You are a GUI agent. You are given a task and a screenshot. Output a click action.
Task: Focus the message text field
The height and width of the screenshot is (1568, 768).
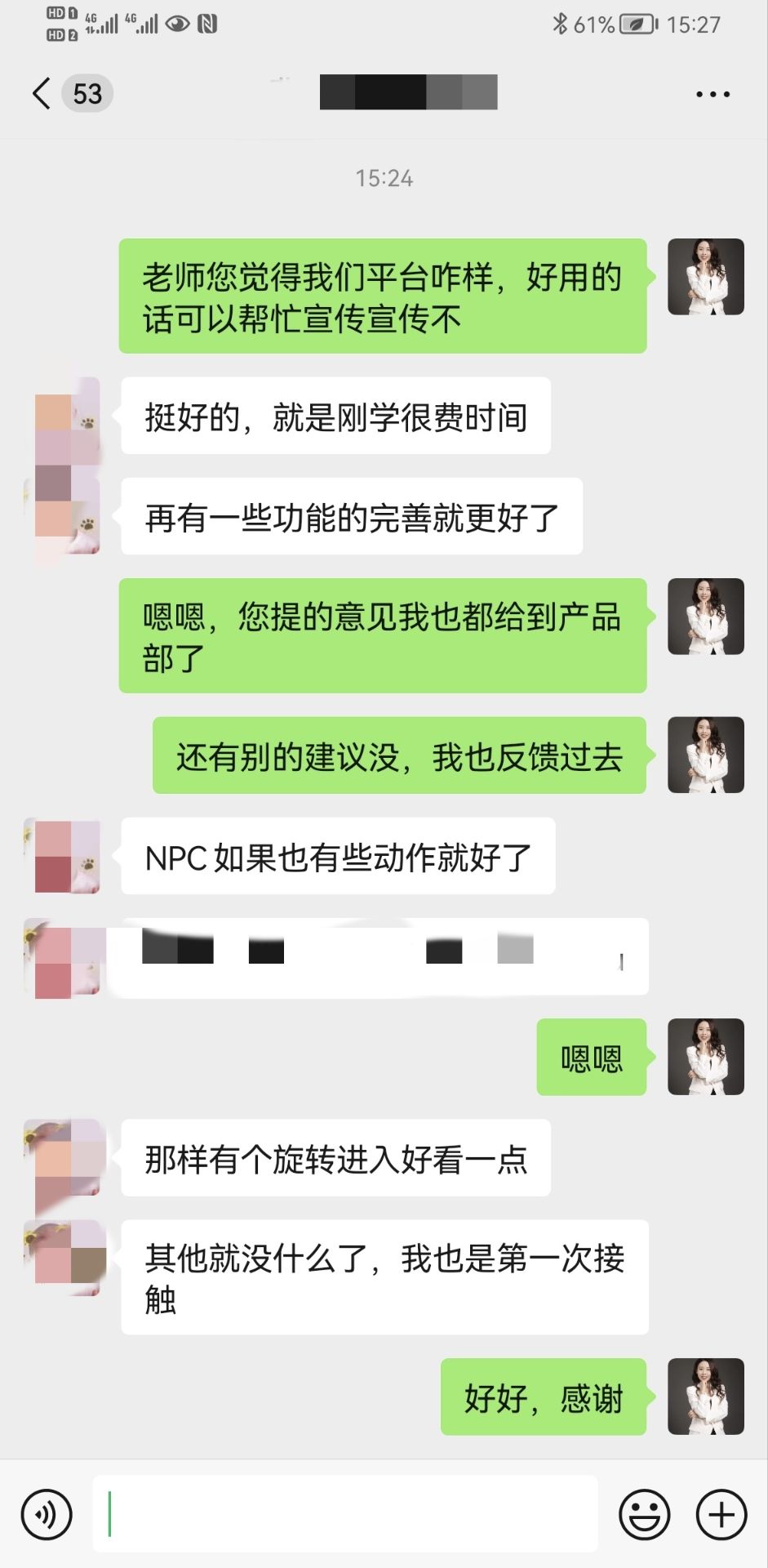click(x=344, y=1514)
